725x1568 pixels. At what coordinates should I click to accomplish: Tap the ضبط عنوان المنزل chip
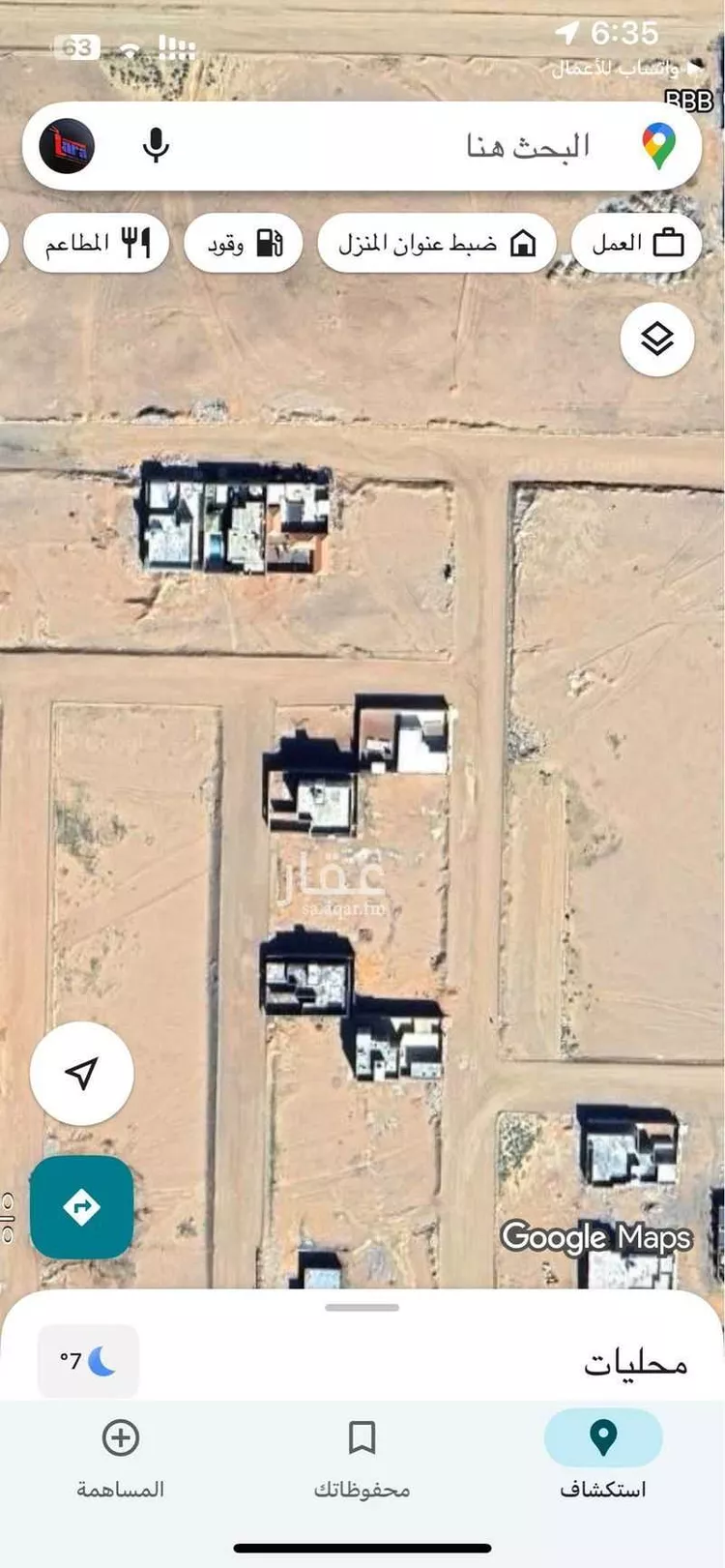(437, 243)
